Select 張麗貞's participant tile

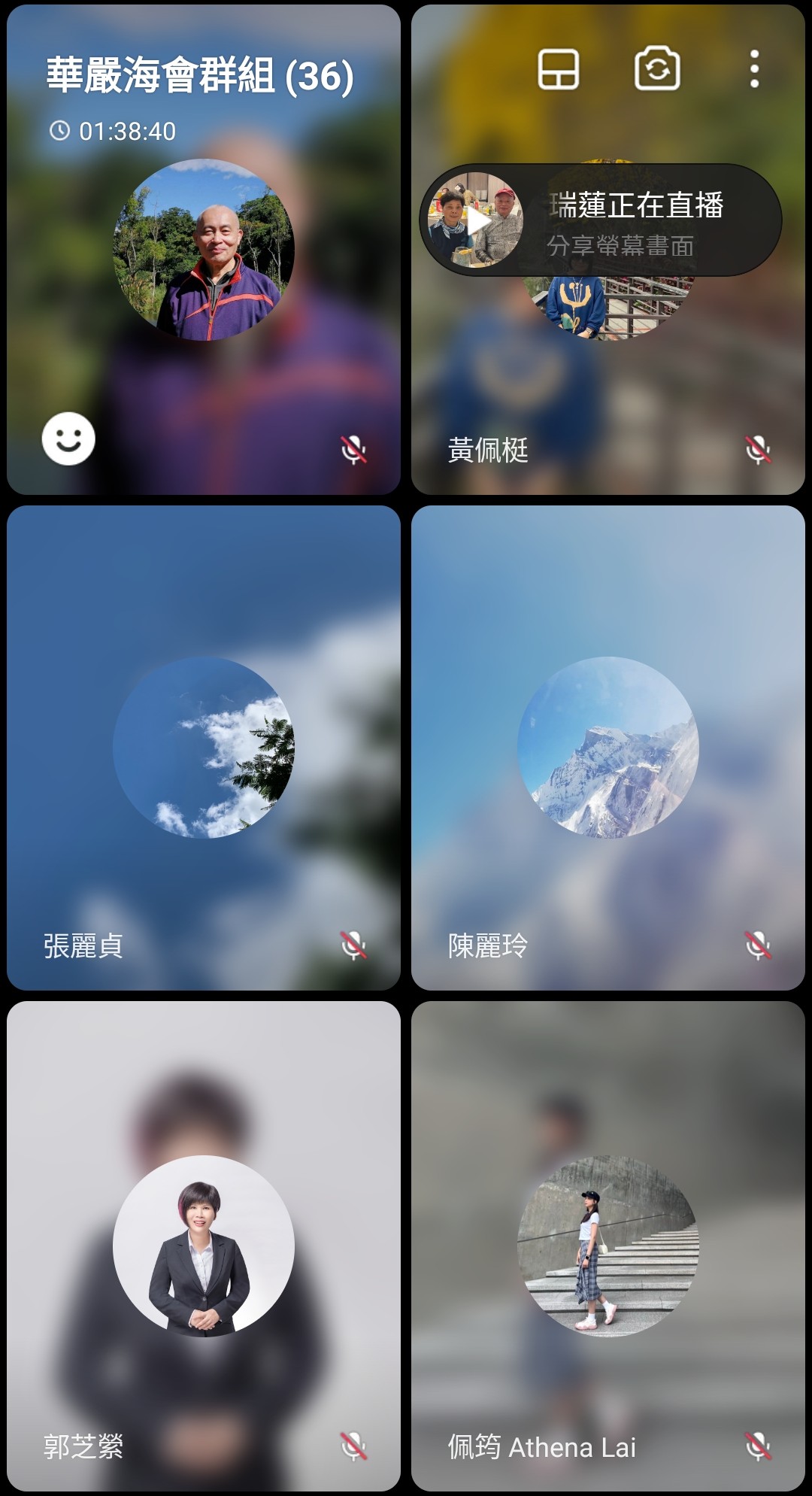click(x=203, y=747)
